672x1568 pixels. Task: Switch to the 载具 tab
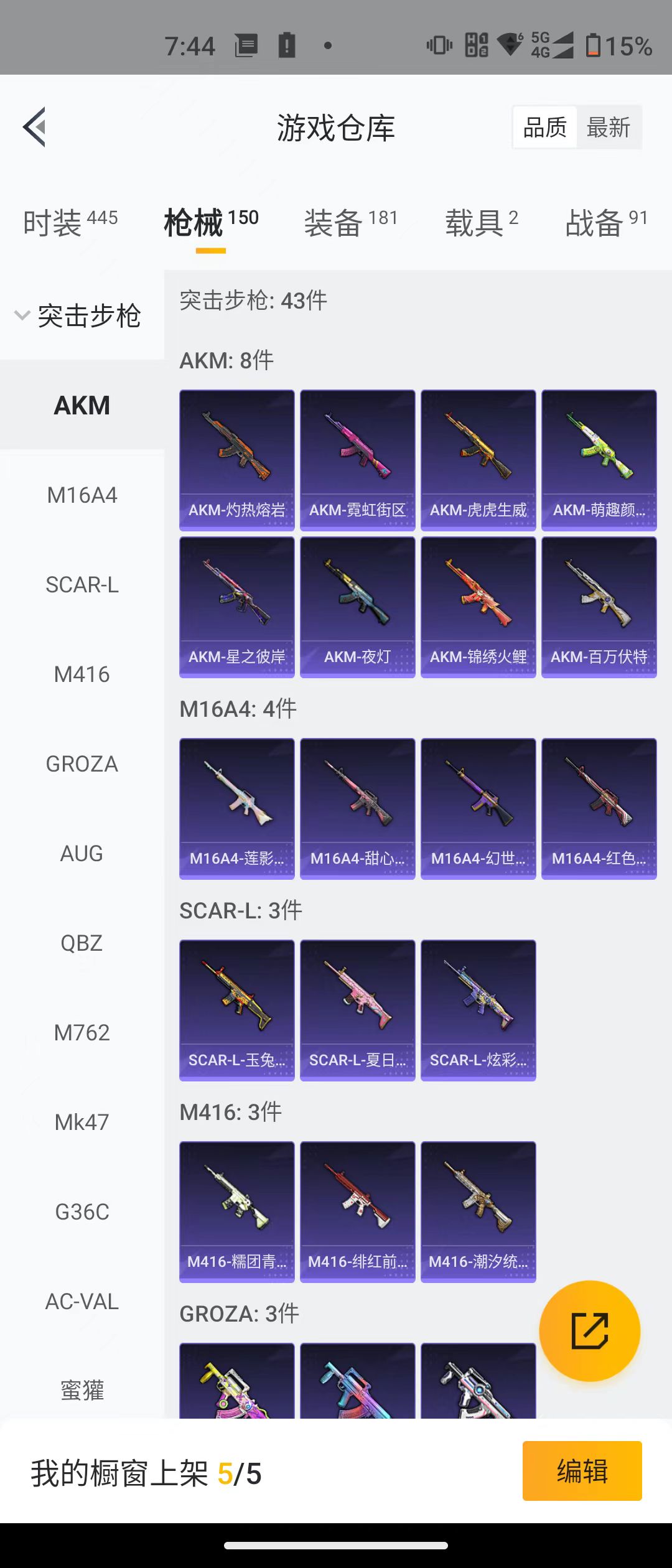481,223
